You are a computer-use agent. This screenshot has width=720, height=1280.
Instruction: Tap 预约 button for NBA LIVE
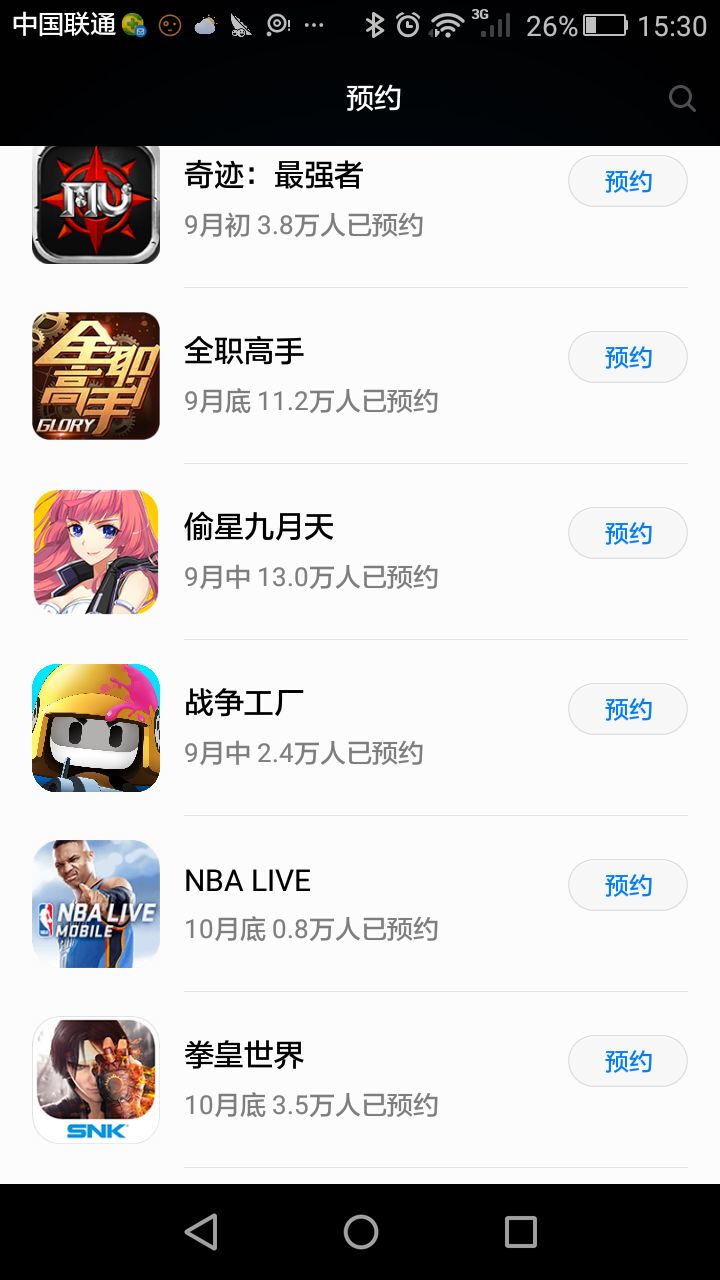tap(627, 885)
